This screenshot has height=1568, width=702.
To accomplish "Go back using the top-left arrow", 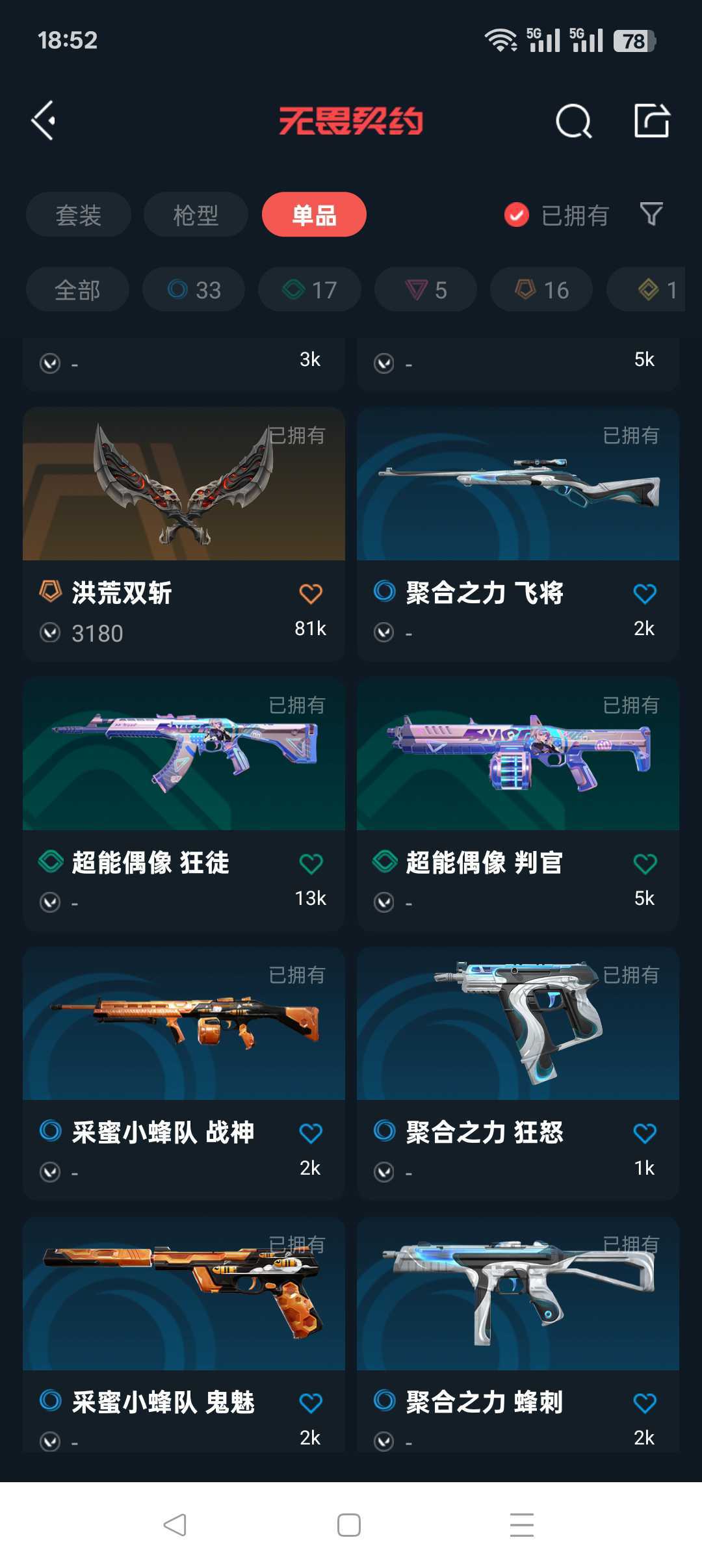I will pyautogui.click(x=44, y=120).
